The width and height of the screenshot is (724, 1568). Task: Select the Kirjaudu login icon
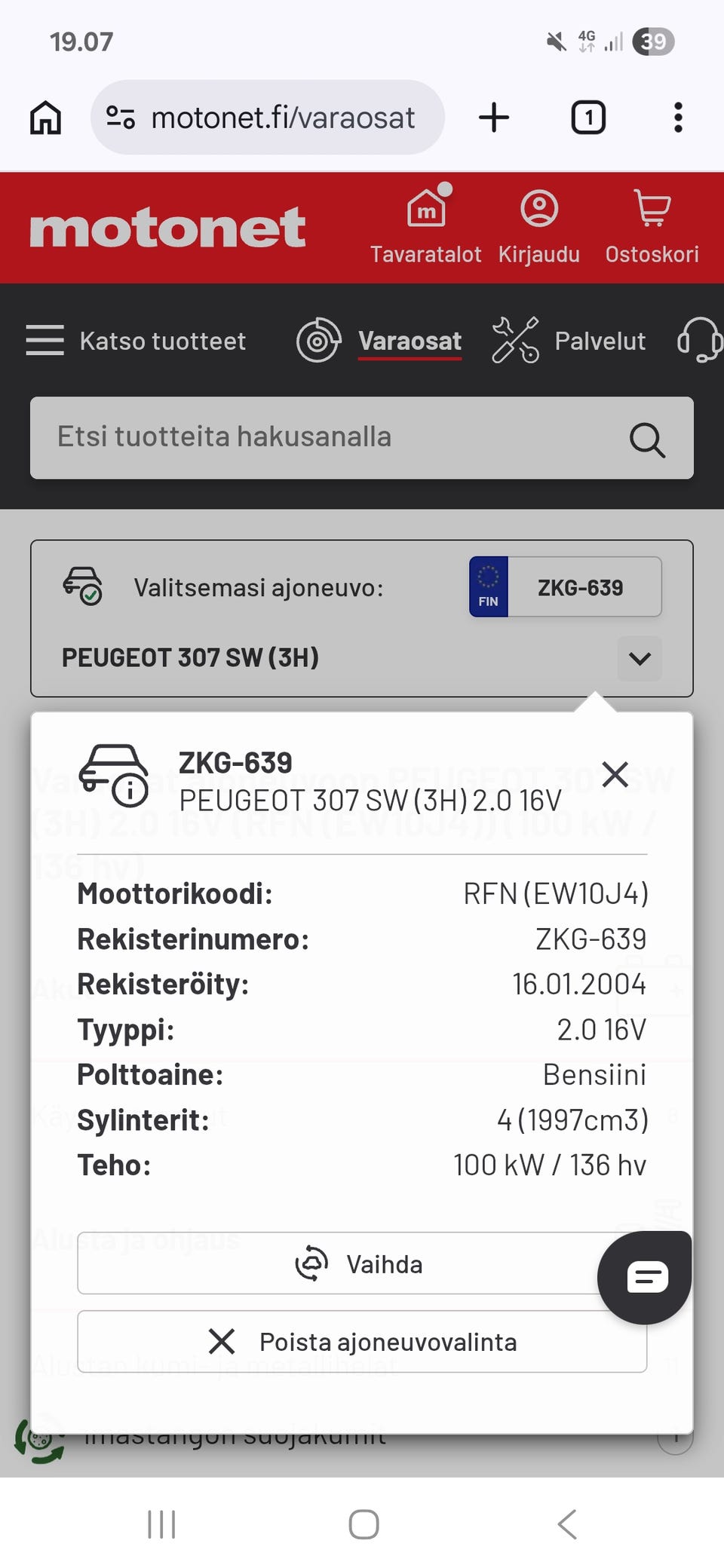pos(538,207)
